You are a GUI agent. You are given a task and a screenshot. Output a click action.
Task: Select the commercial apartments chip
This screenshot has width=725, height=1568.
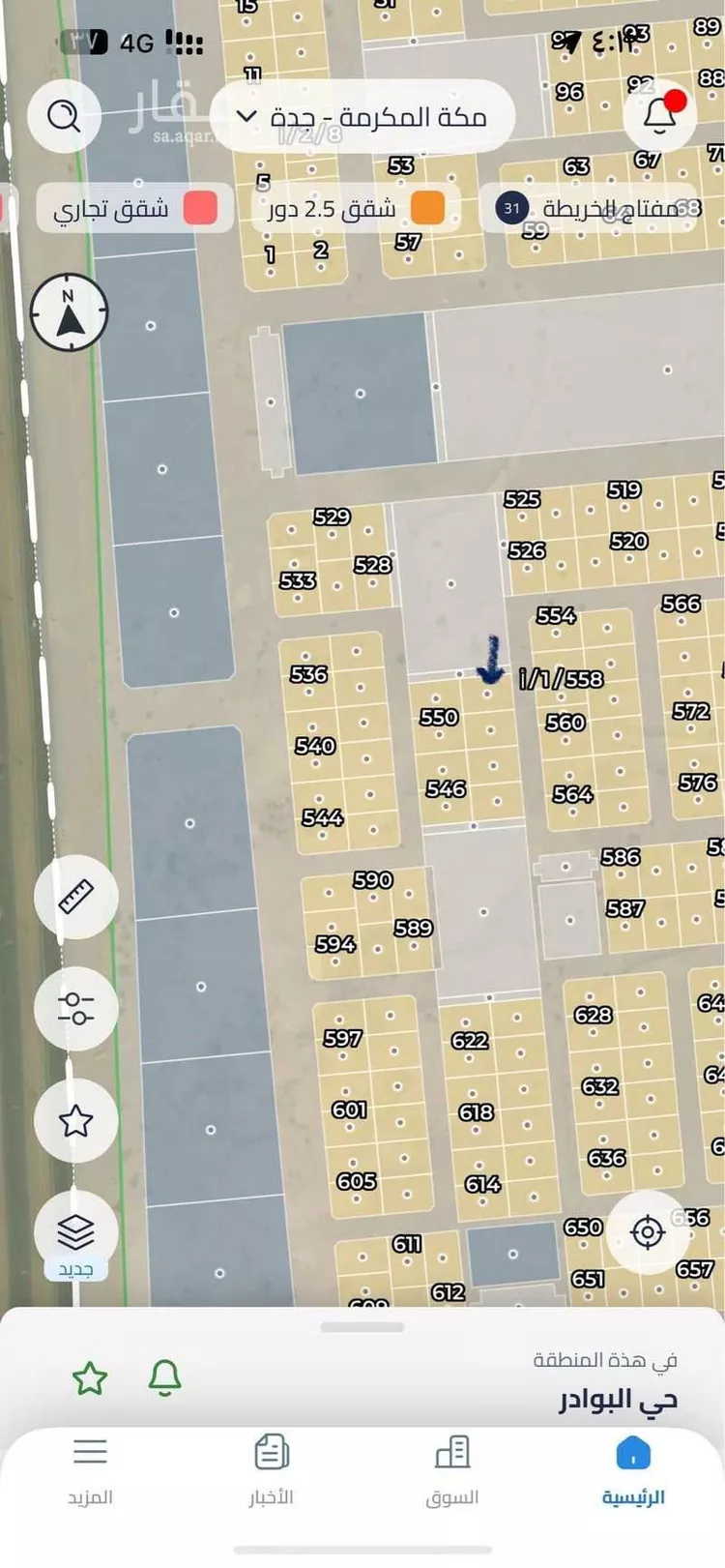tap(135, 208)
